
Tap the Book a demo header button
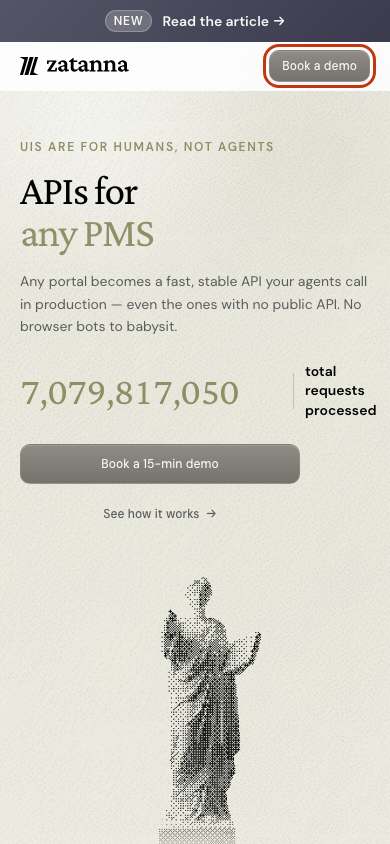[319, 66]
